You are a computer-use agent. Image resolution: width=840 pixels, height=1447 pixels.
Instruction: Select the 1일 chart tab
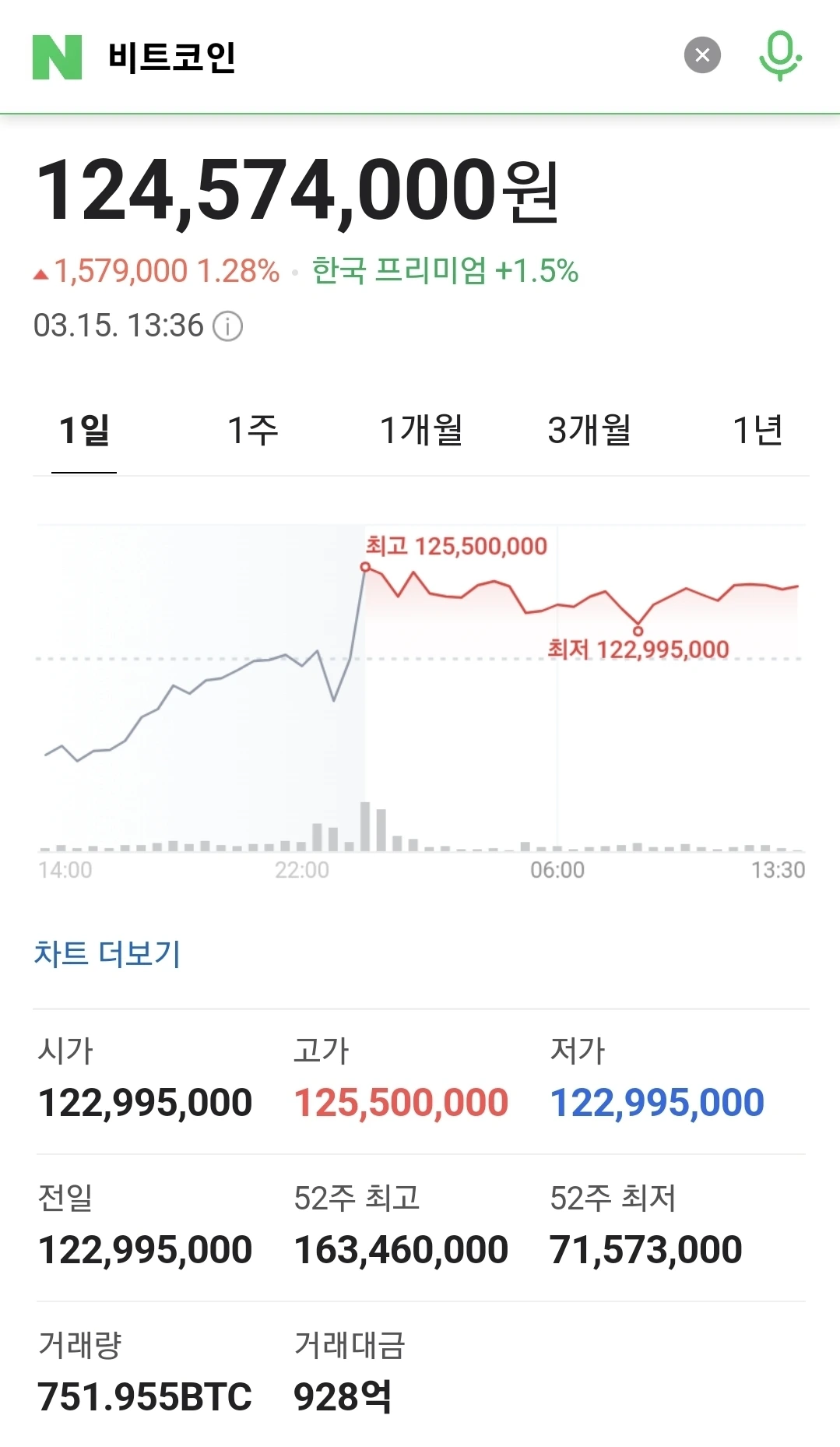(84, 431)
